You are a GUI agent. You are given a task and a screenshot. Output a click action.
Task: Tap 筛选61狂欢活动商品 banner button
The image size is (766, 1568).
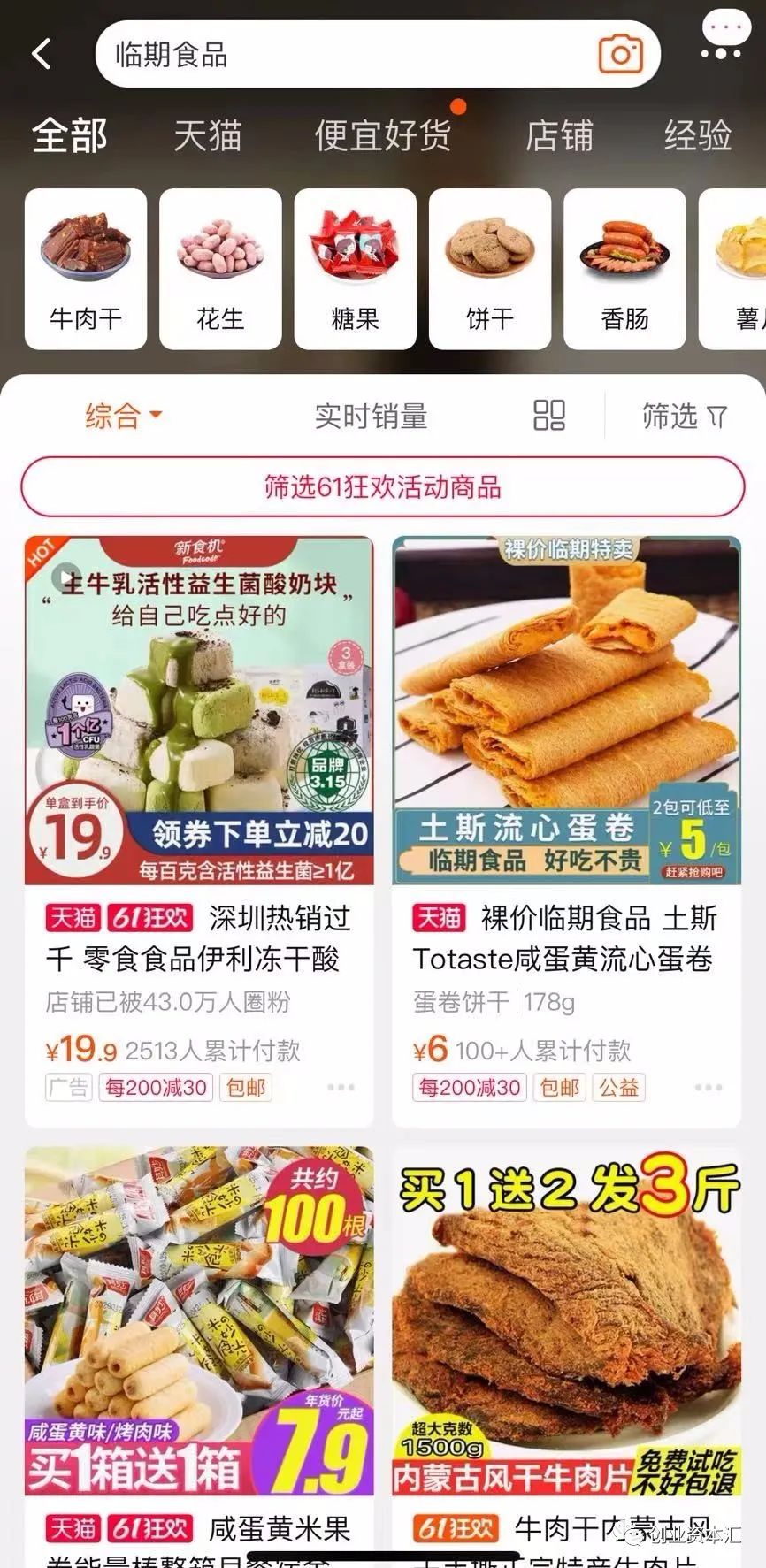[x=383, y=486]
